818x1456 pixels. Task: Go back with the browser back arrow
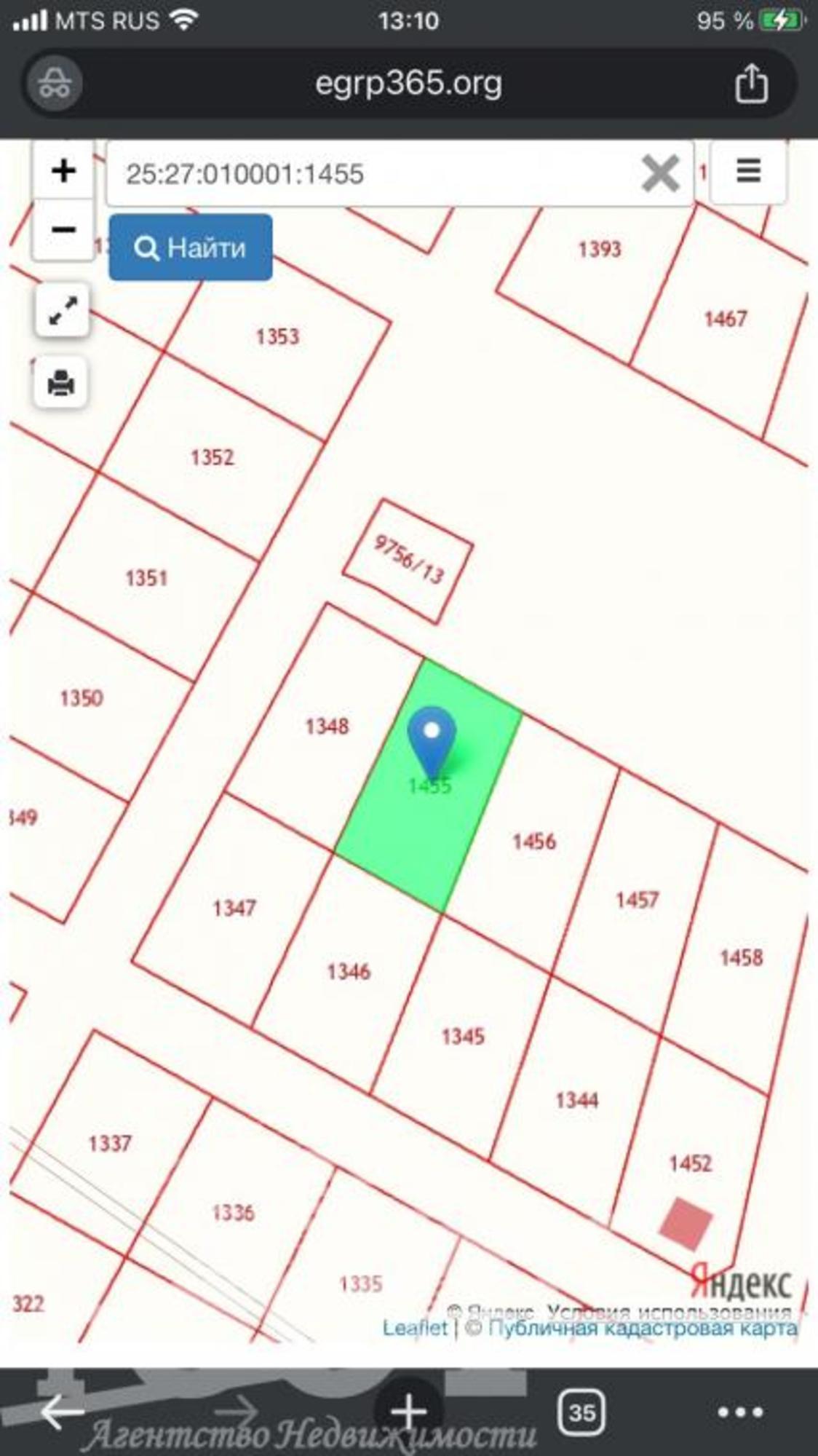[62, 1412]
